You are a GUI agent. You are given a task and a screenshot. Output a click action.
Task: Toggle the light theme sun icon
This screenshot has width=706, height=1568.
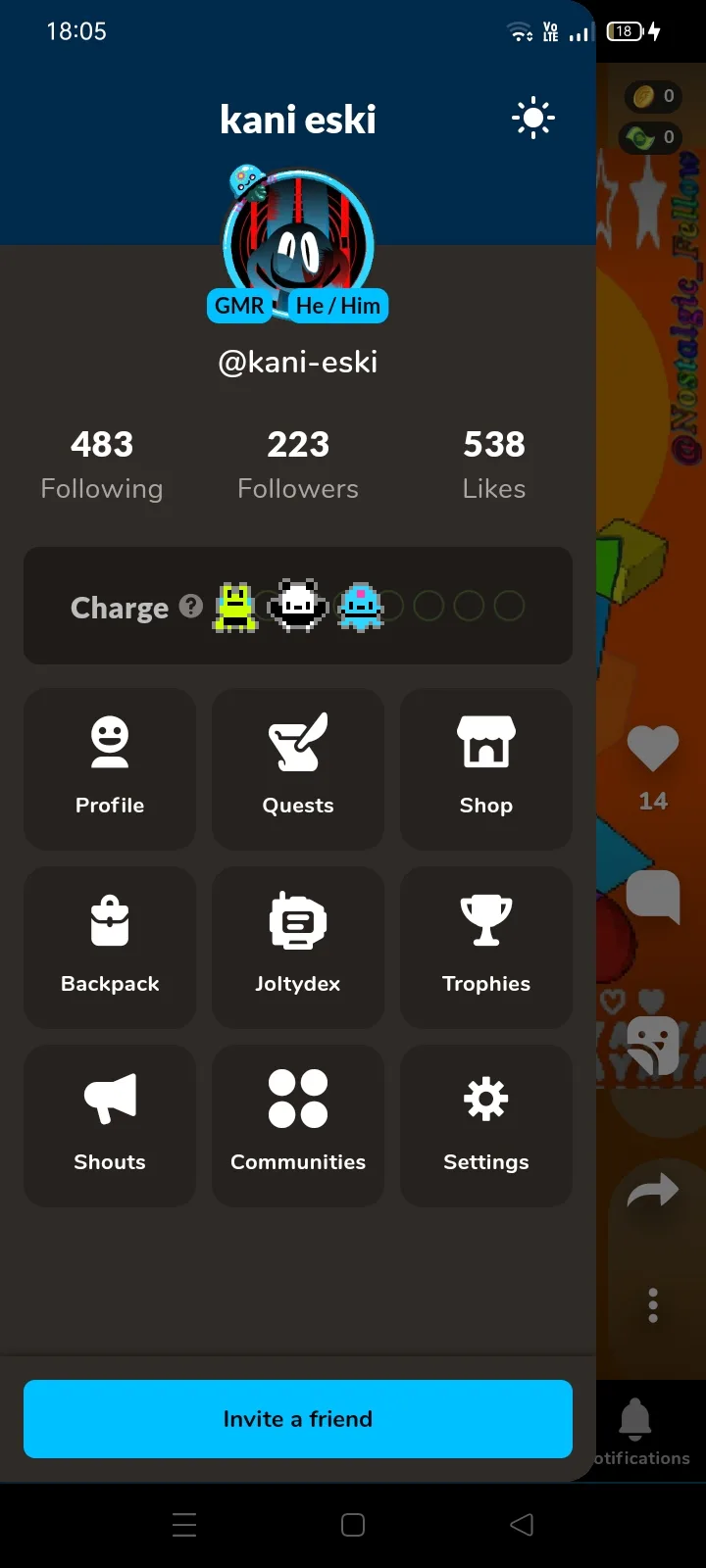(532, 119)
